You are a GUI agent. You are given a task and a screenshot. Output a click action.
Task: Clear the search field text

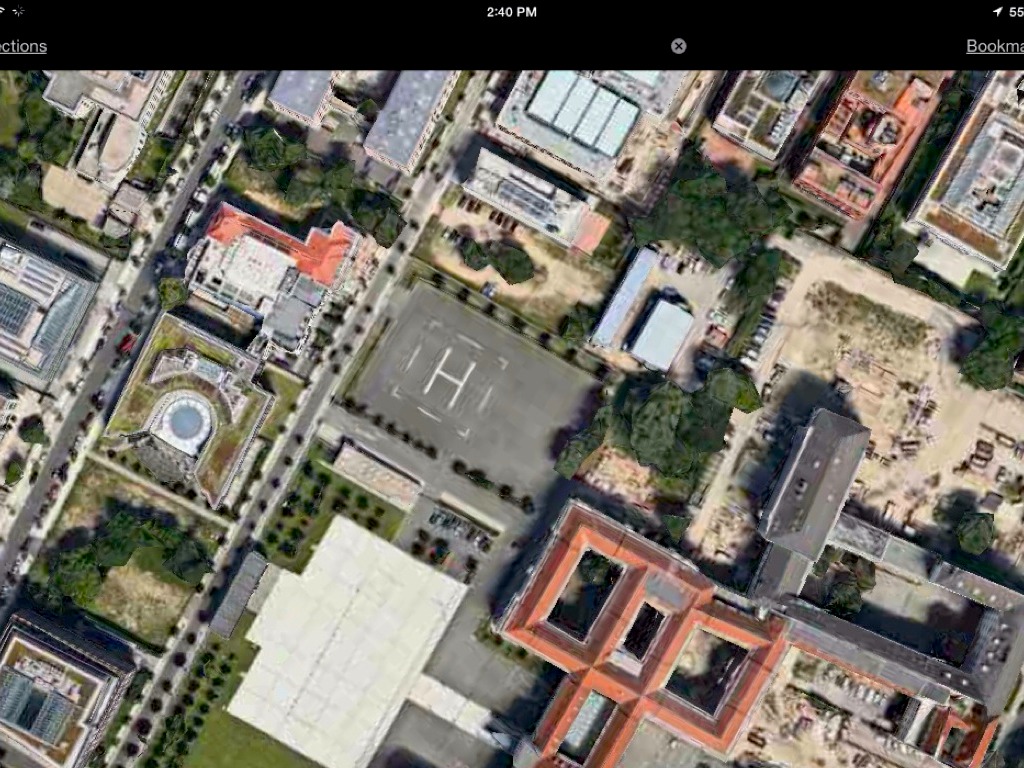(x=679, y=46)
